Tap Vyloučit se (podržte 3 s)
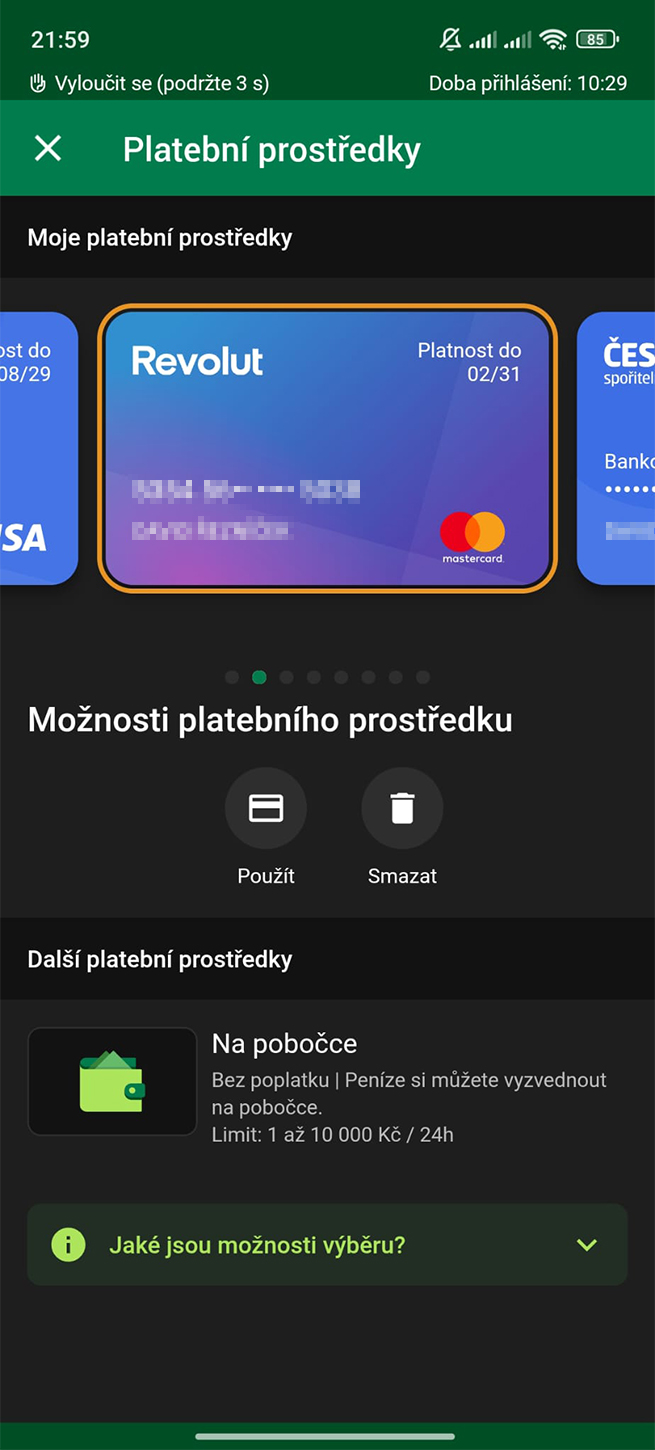The width and height of the screenshot is (655, 1450). coord(150,83)
